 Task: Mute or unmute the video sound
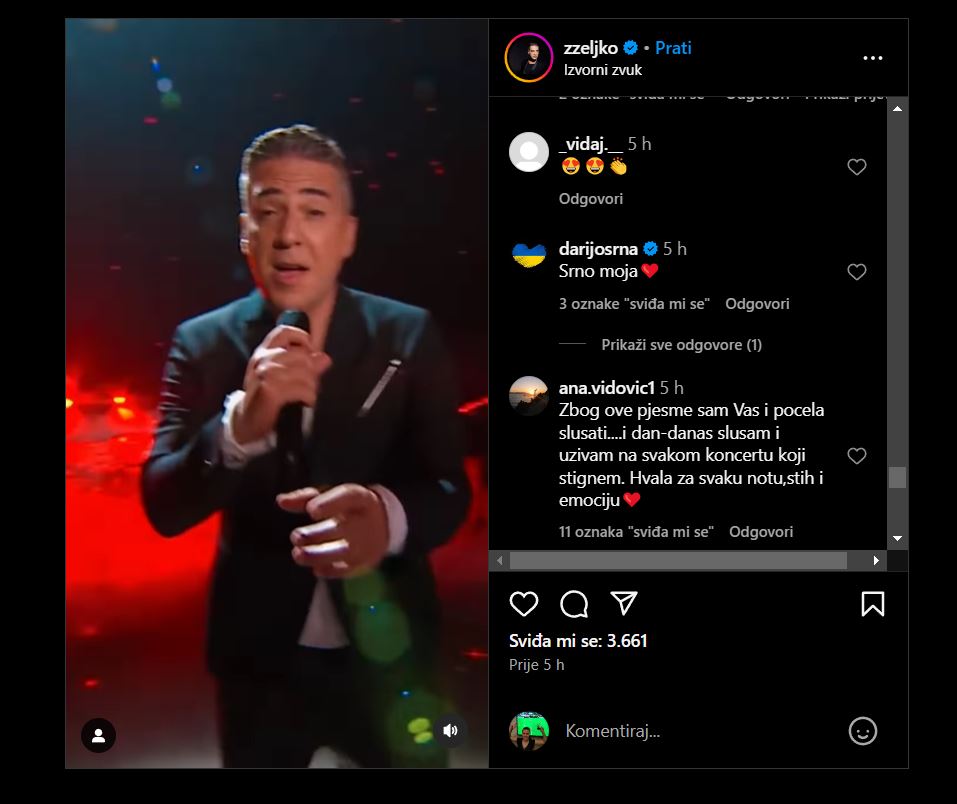click(x=451, y=730)
